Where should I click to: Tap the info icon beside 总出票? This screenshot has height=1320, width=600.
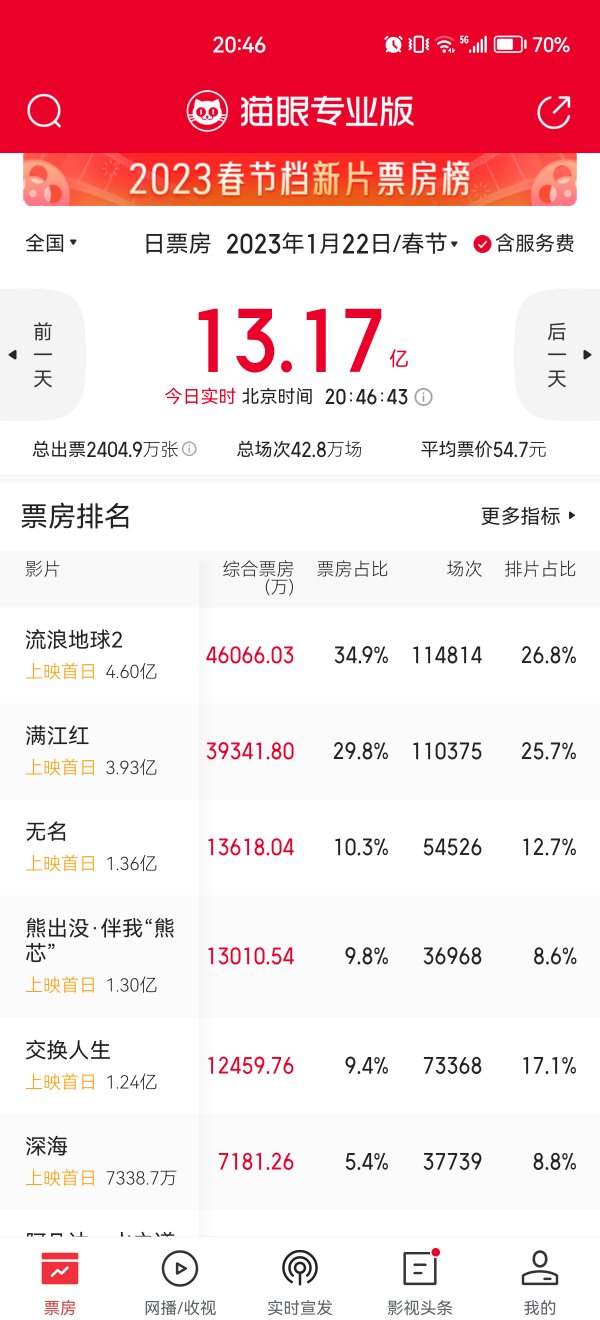click(x=190, y=449)
